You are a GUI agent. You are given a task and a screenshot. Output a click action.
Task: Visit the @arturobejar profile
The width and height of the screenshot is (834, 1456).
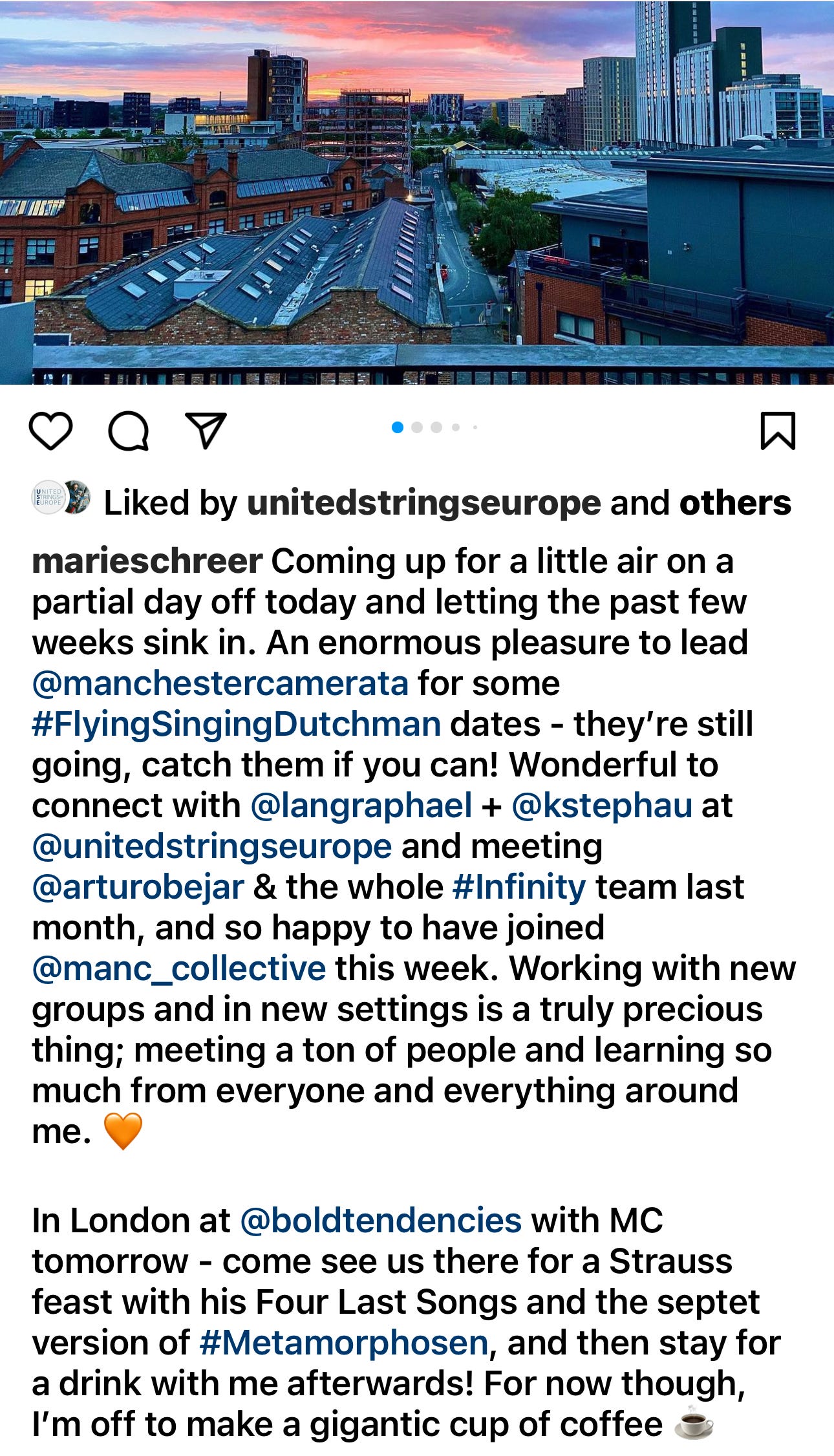pyautogui.click(x=138, y=887)
